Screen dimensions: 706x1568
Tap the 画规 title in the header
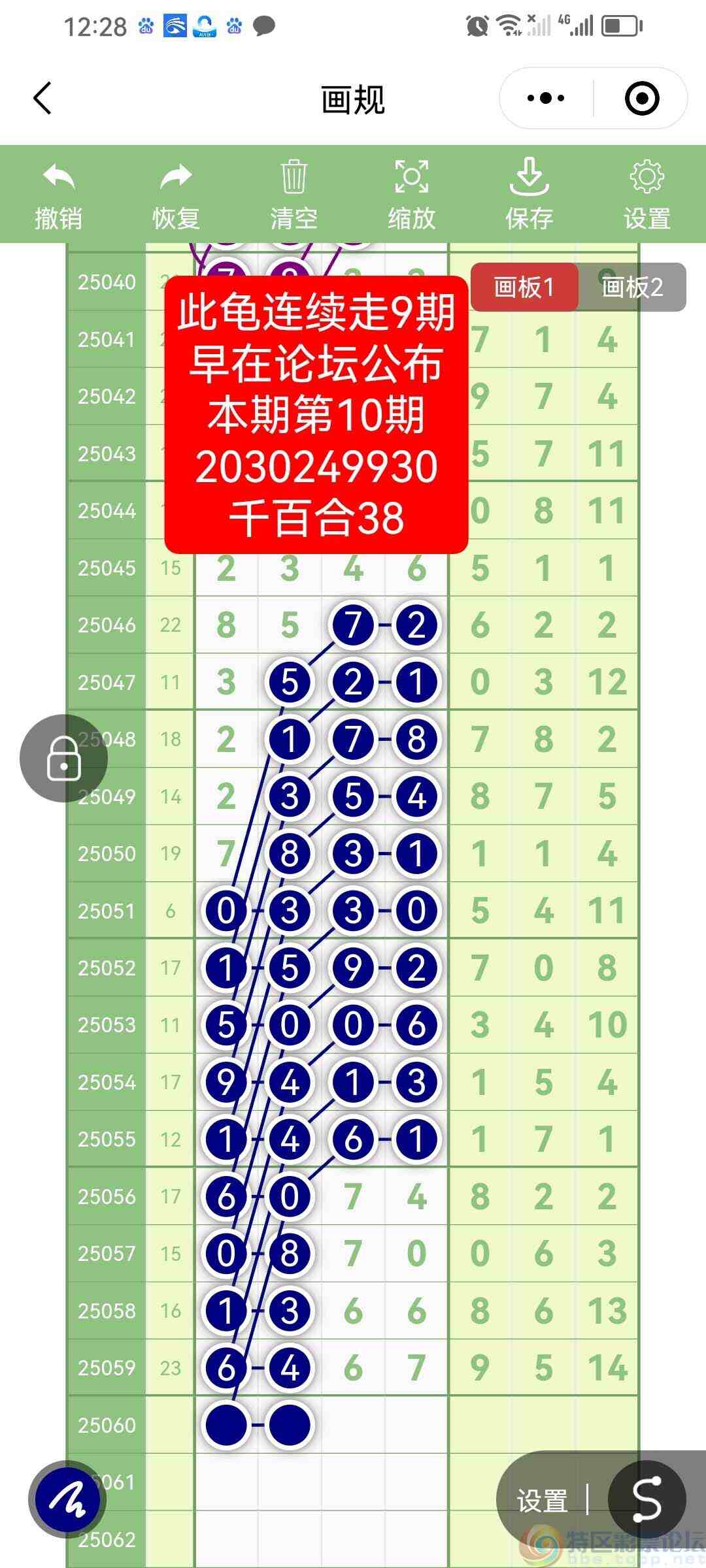pyautogui.click(x=352, y=99)
